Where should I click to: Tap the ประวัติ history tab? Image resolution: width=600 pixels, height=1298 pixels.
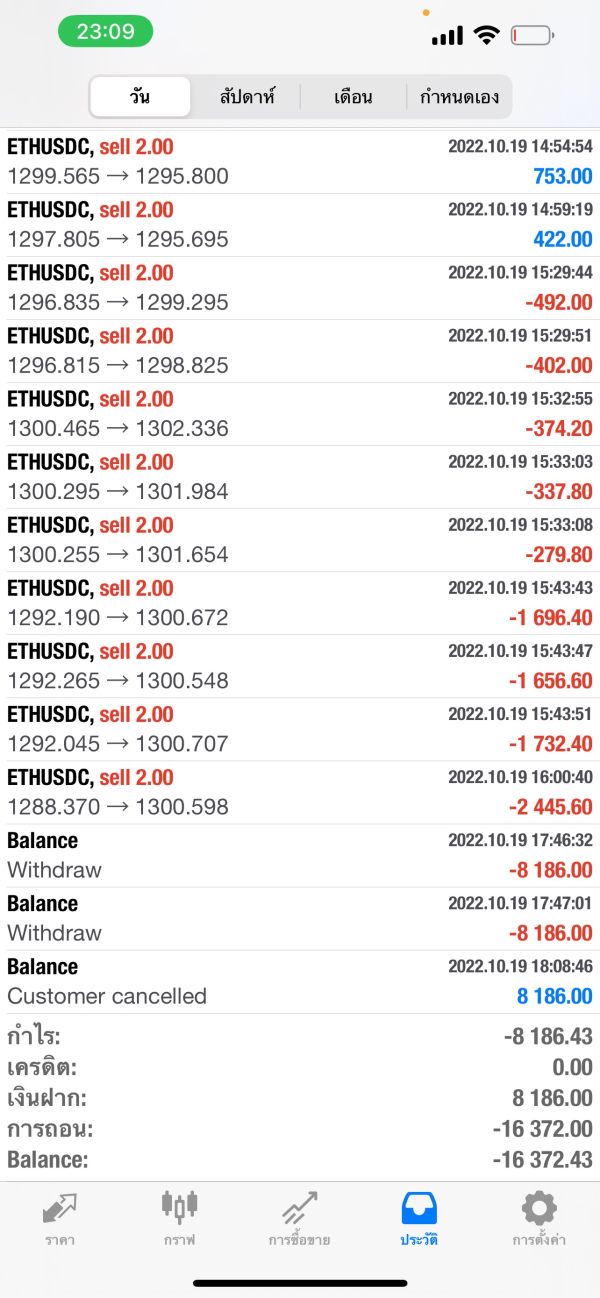pyautogui.click(x=420, y=1220)
